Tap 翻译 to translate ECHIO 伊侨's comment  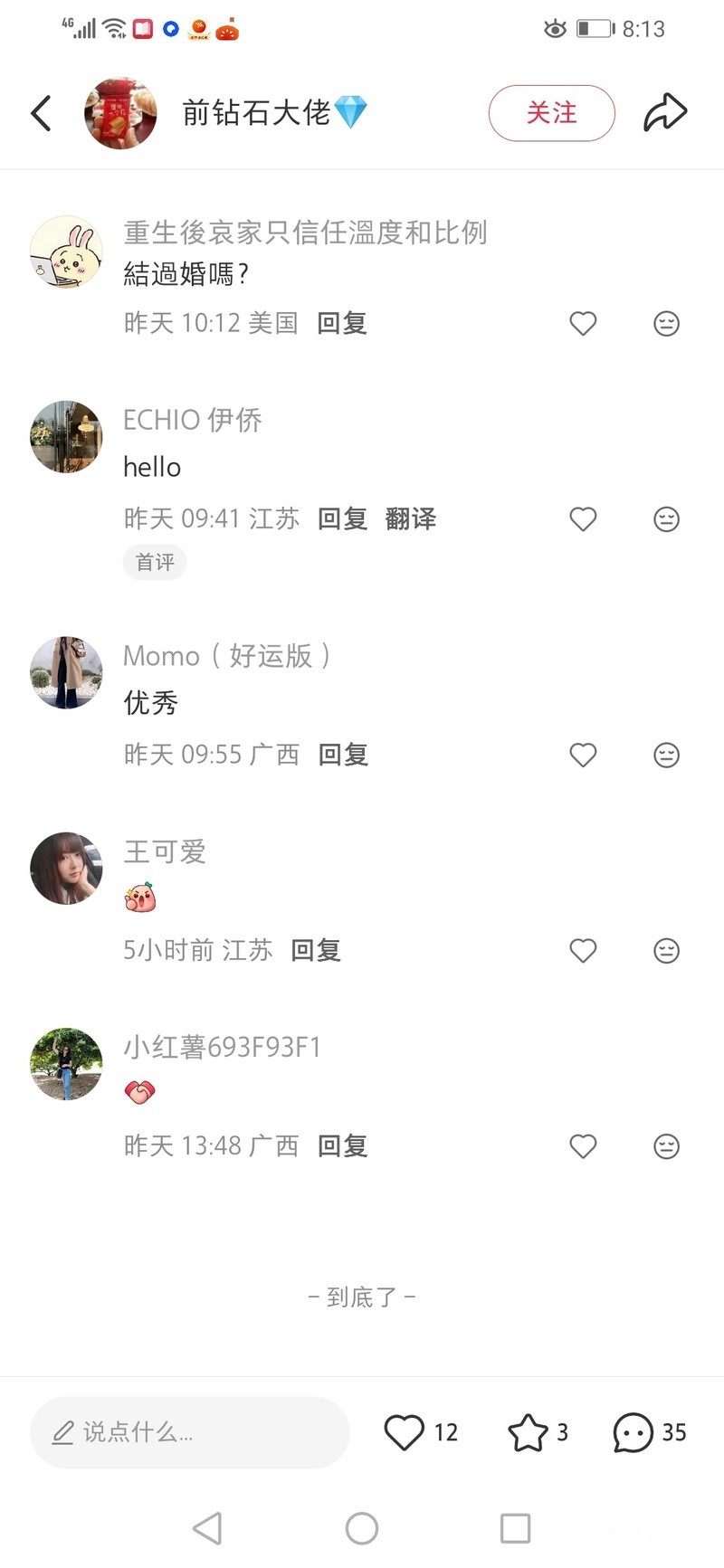tap(410, 518)
